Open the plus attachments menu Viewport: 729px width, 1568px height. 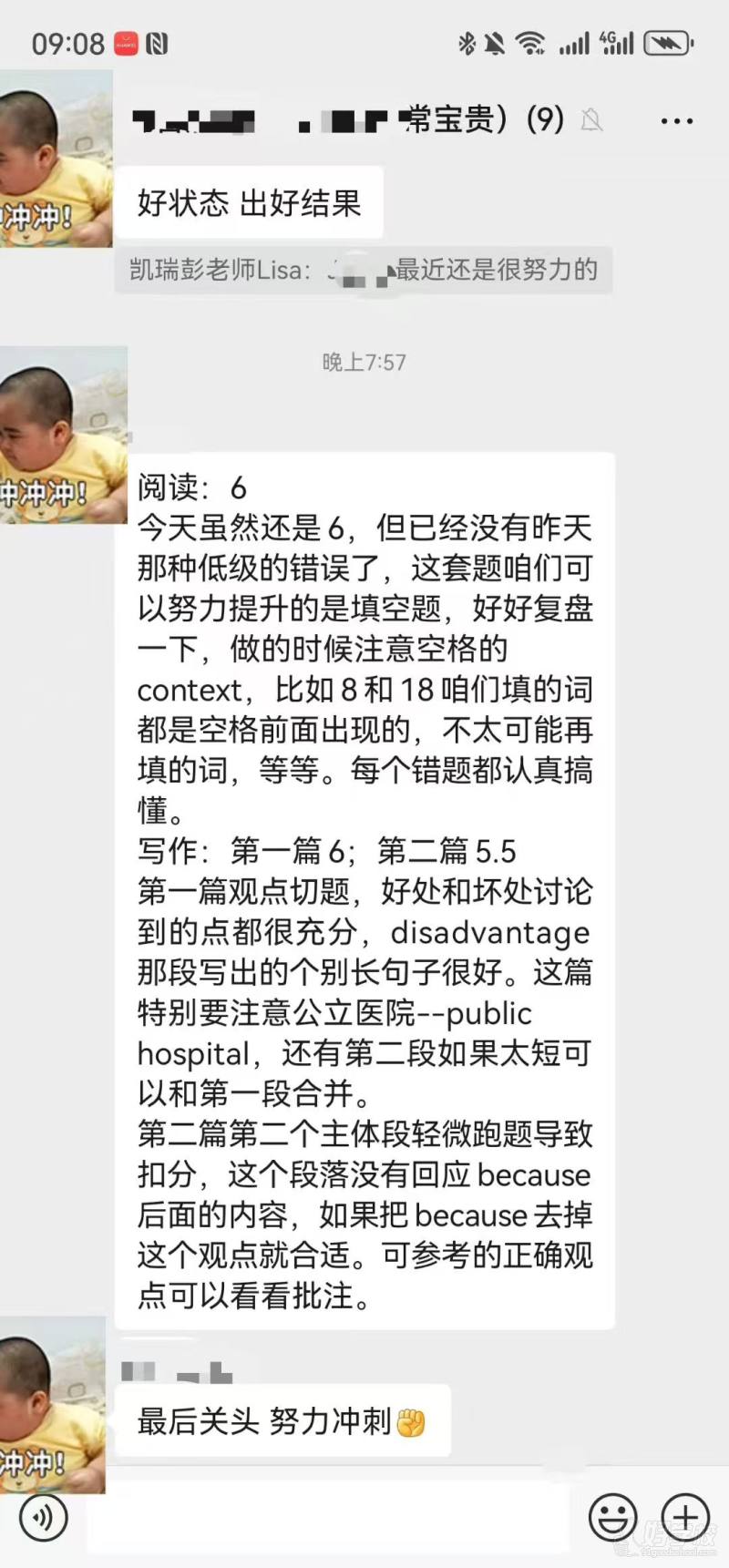point(685,1518)
